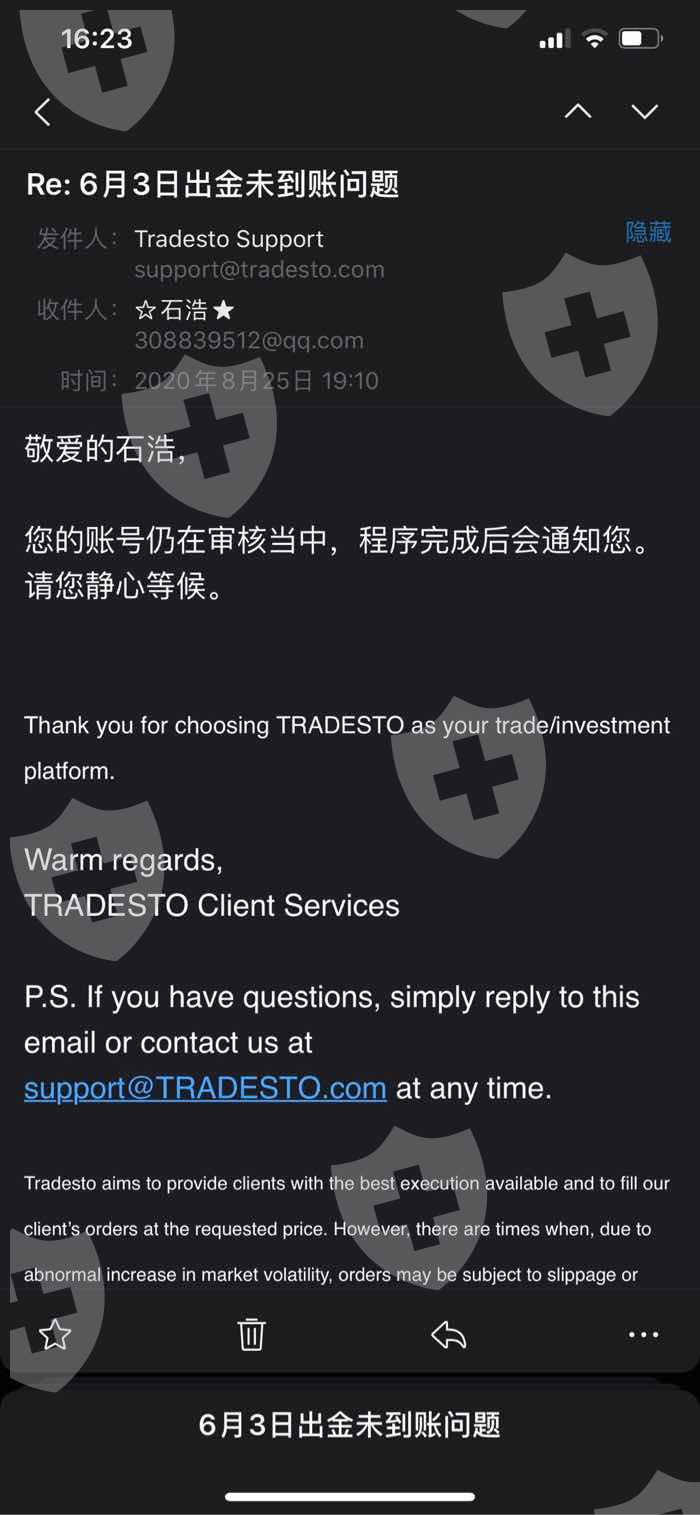Open the next email with down arrow
Image resolution: width=700 pixels, height=1515 pixels.
[x=645, y=111]
